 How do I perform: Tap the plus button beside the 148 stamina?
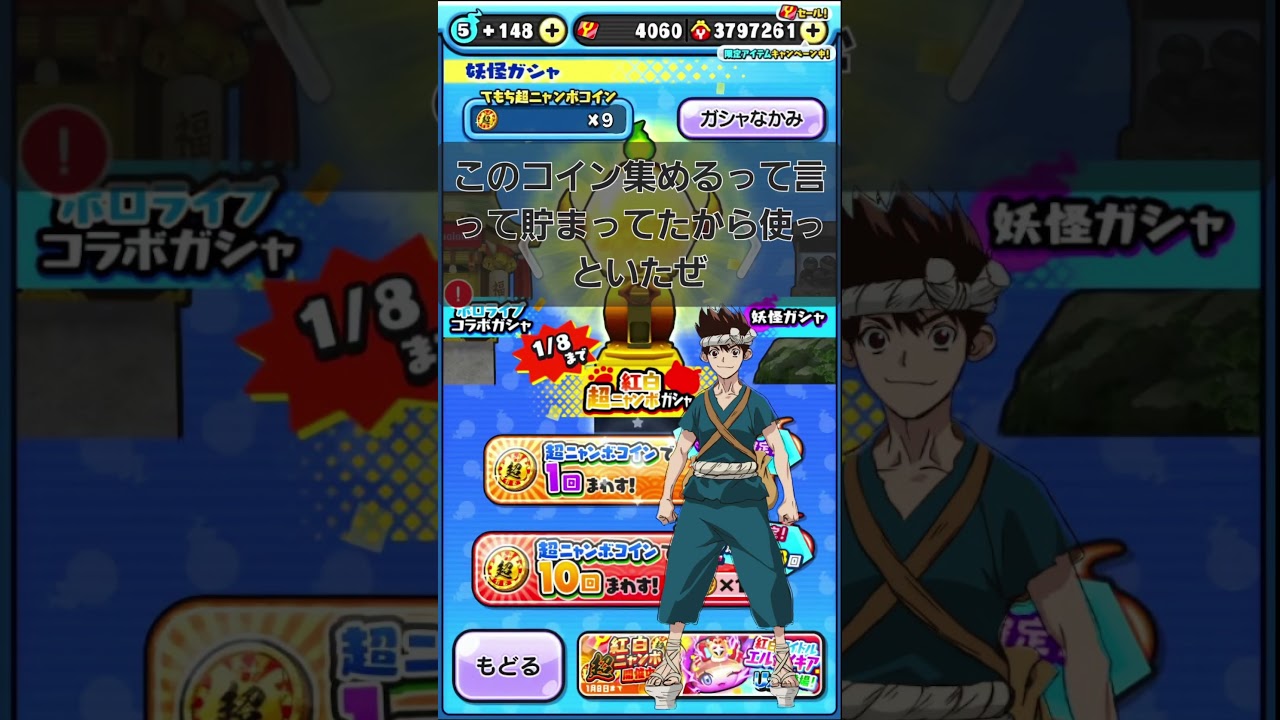[x=552, y=31]
